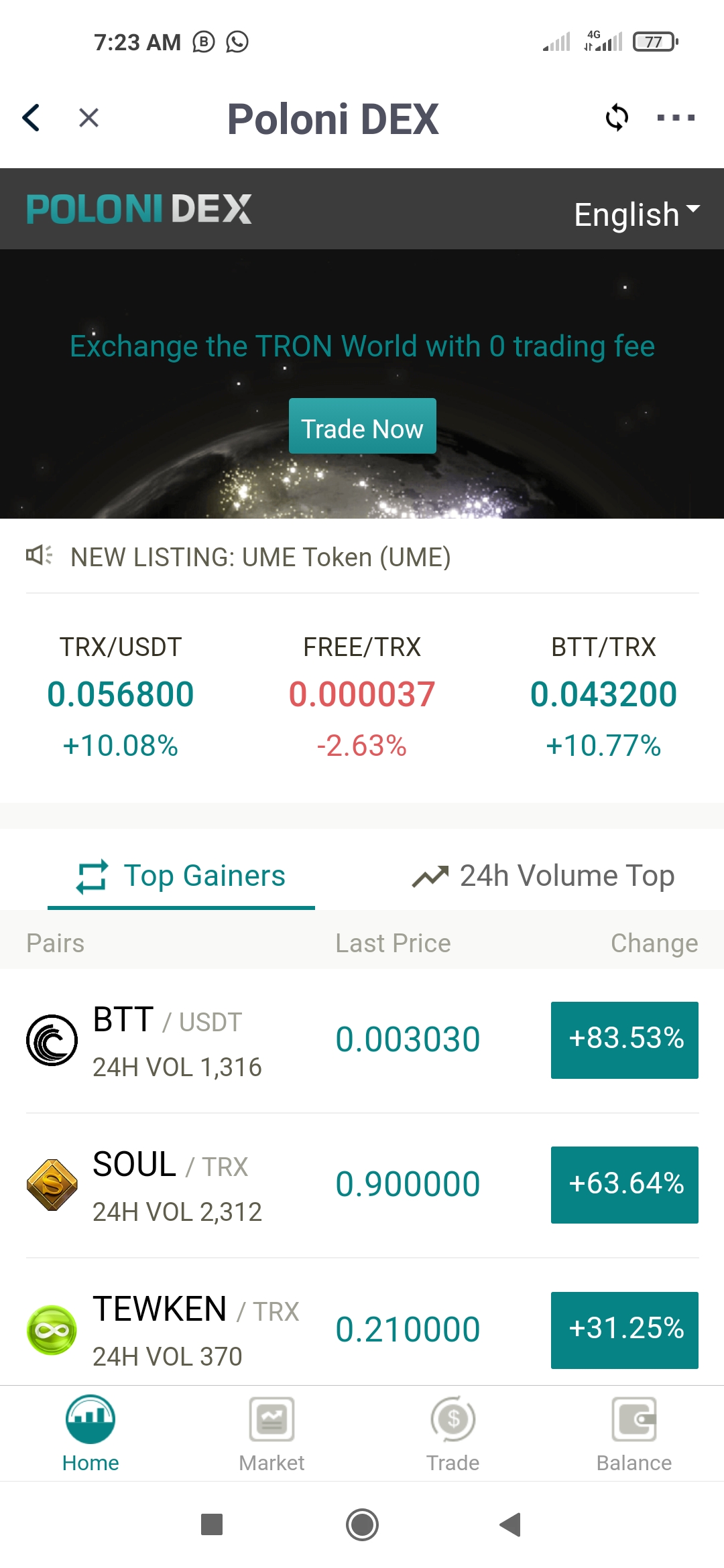Select Home in the bottom navigation

[x=90, y=1434]
